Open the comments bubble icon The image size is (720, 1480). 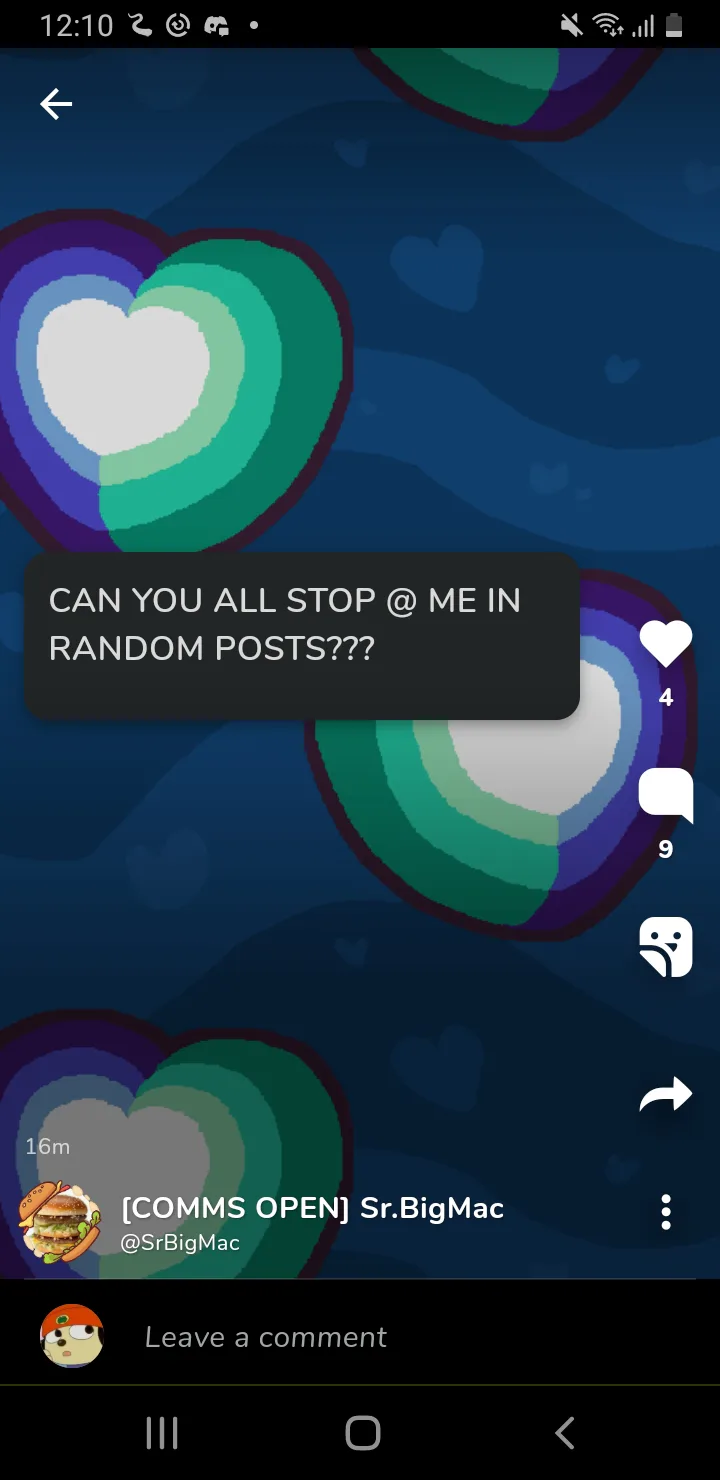[x=666, y=795]
